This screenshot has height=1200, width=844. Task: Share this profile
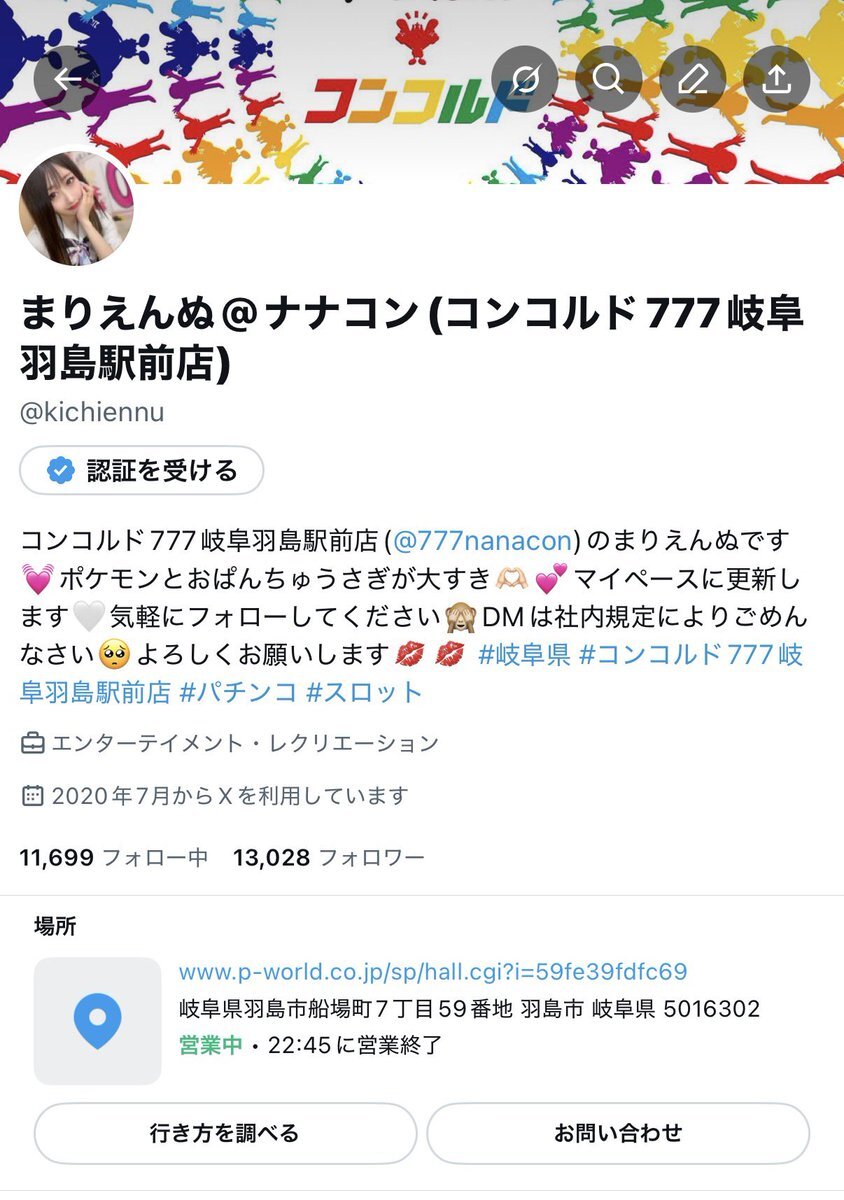click(x=776, y=79)
